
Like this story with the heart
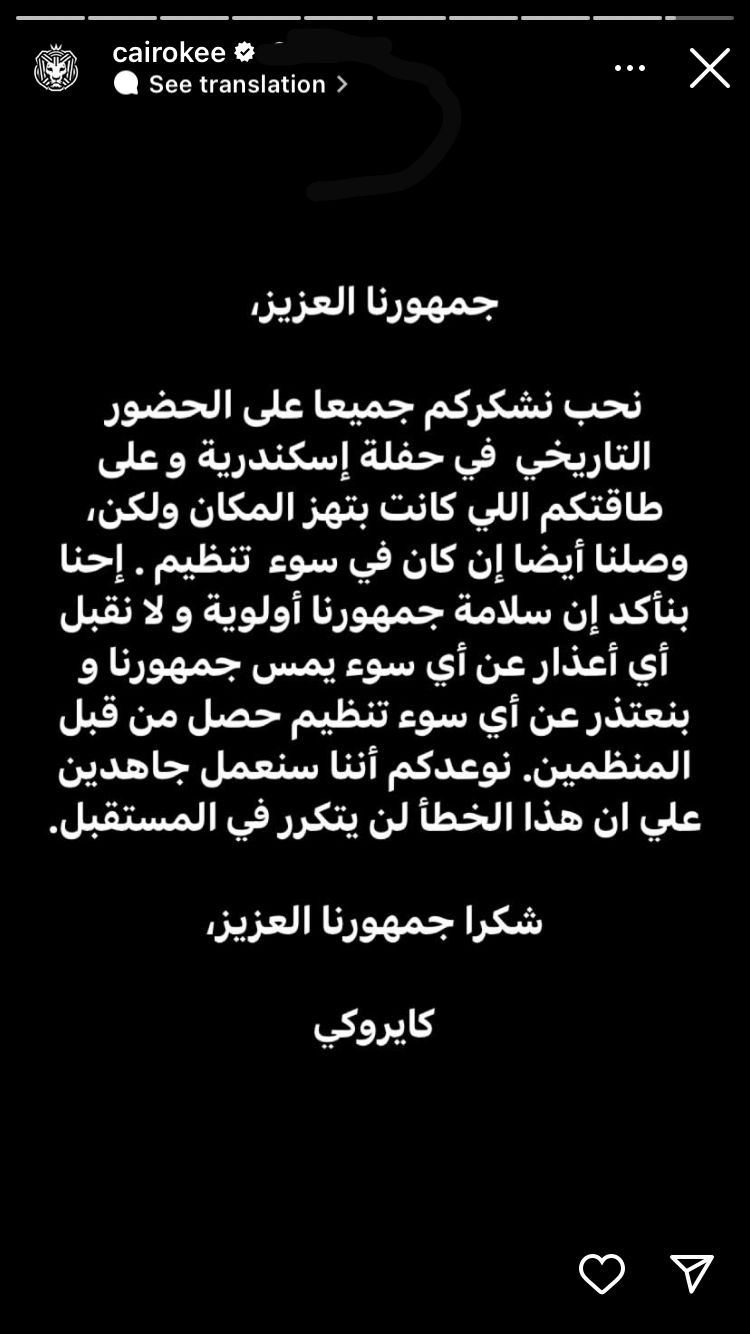pyautogui.click(x=602, y=1274)
